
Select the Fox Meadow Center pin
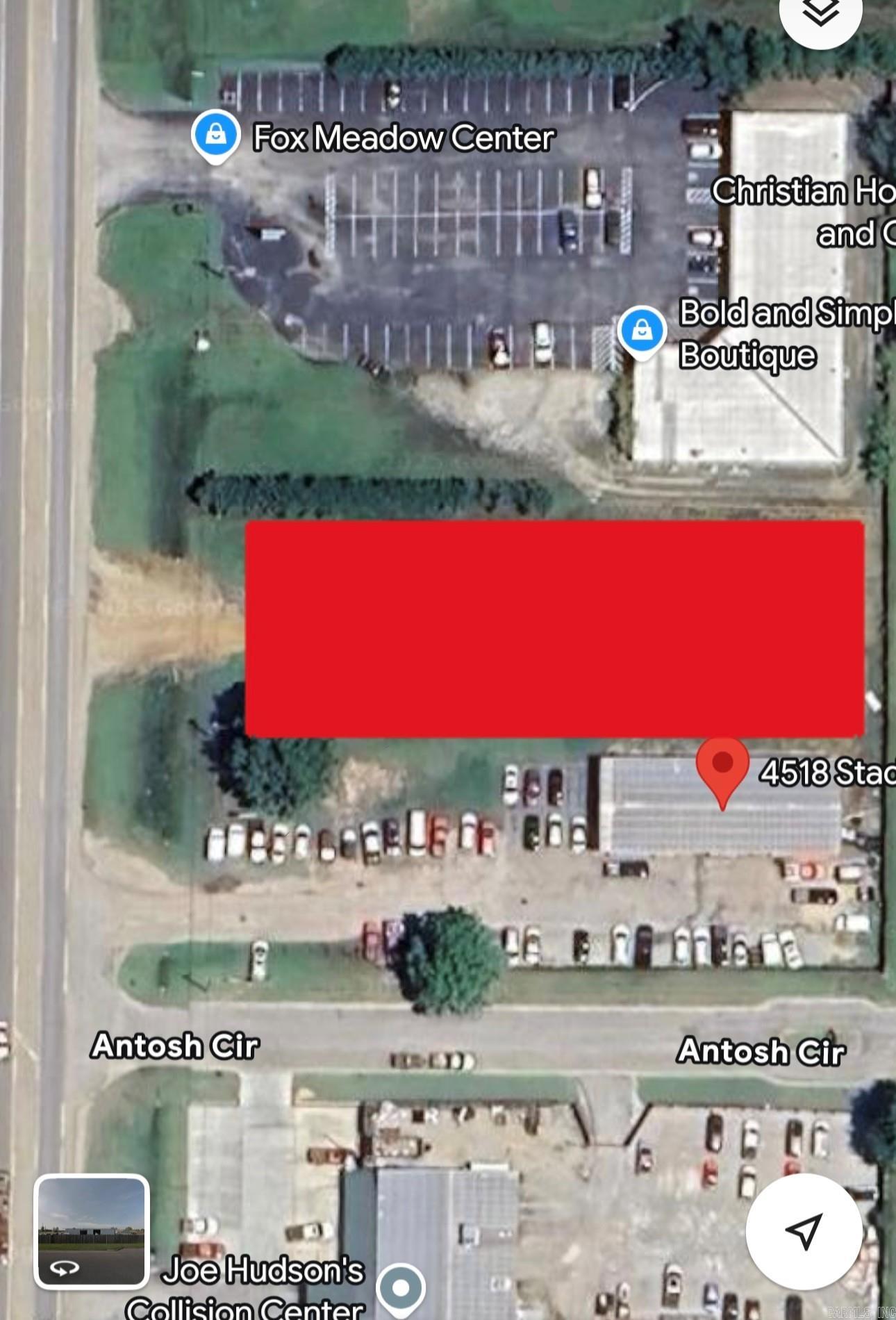tap(216, 135)
